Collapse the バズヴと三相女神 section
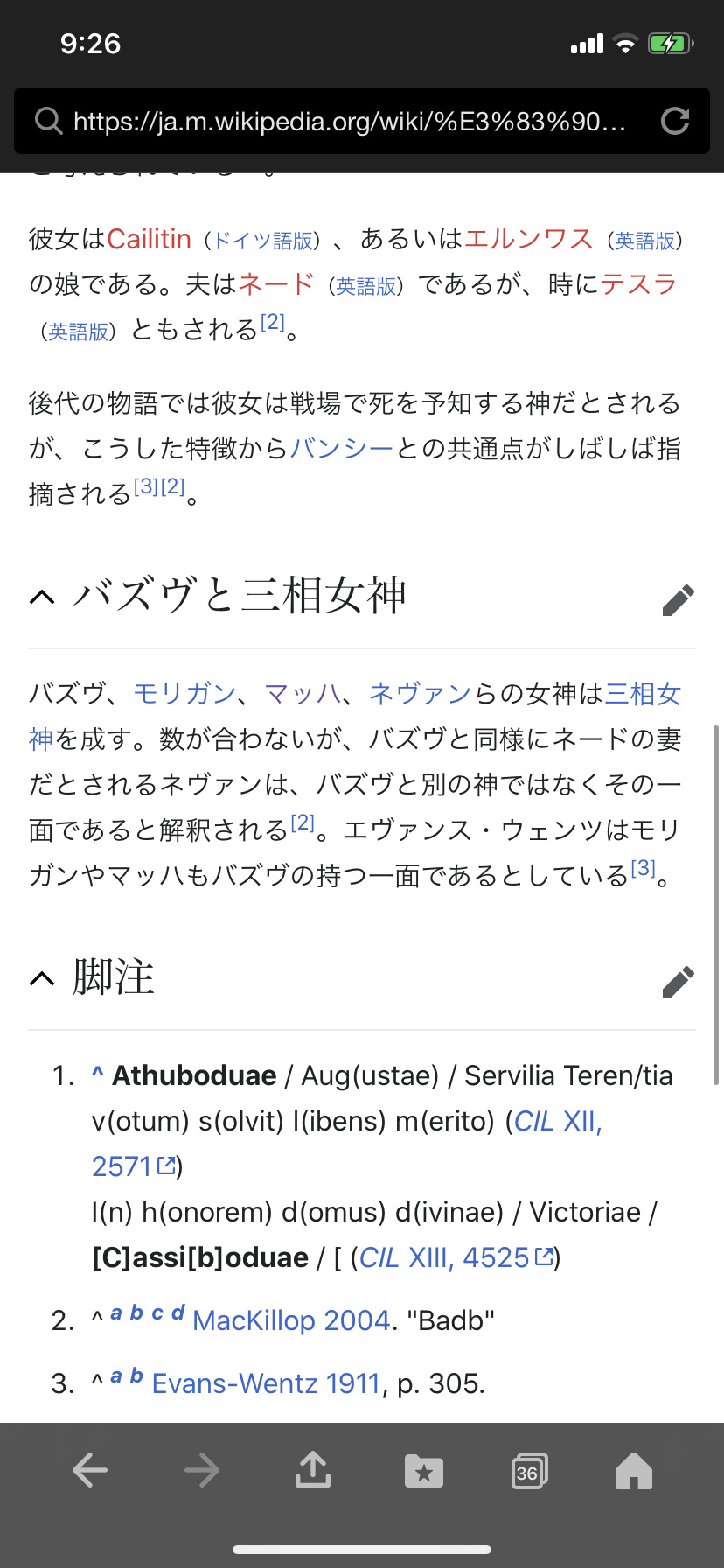This screenshot has width=724, height=1568. [42, 597]
